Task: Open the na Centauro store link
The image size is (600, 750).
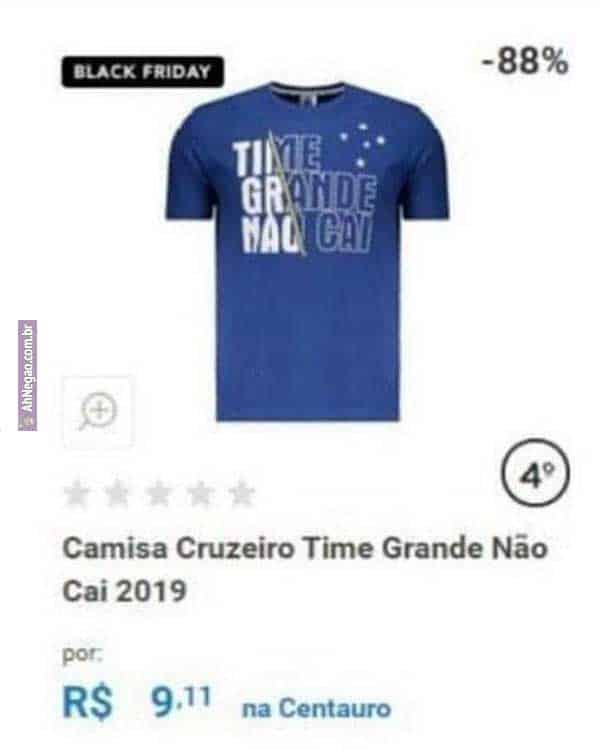Action: [x=315, y=709]
